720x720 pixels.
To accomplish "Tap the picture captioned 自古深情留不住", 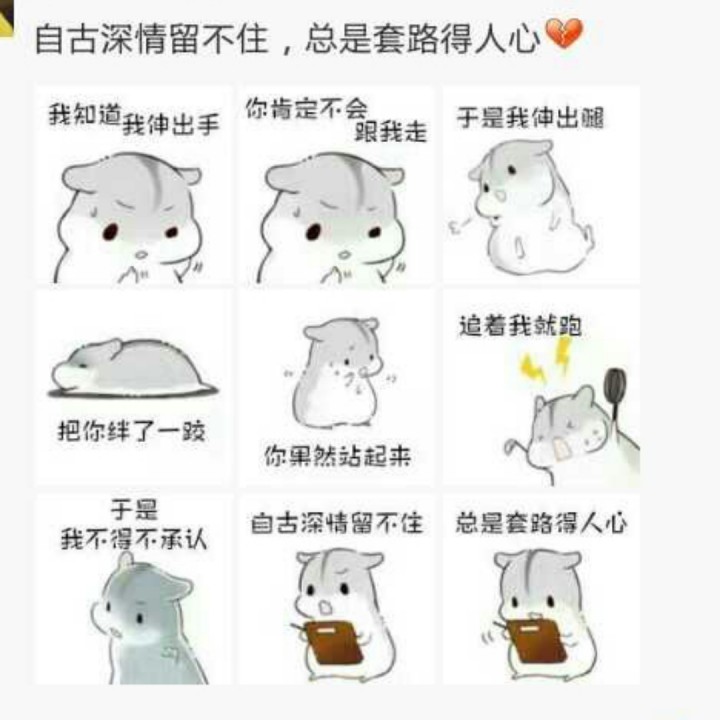I will [337, 589].
